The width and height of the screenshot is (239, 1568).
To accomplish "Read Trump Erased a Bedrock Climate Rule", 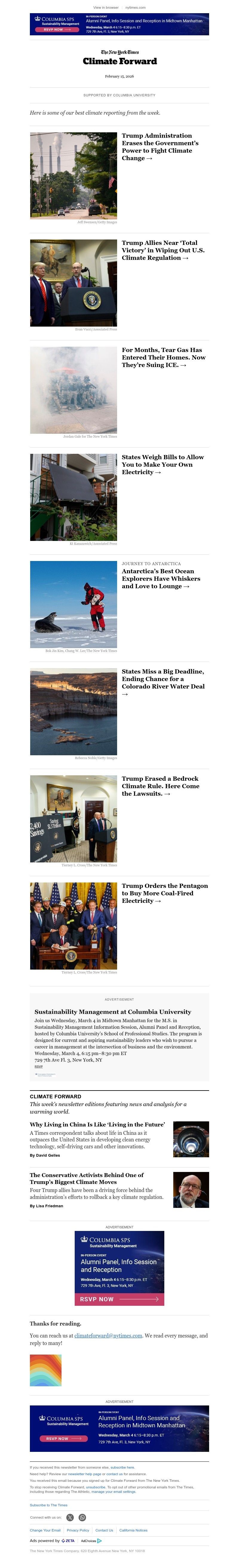I will click(x=160, y=786).
